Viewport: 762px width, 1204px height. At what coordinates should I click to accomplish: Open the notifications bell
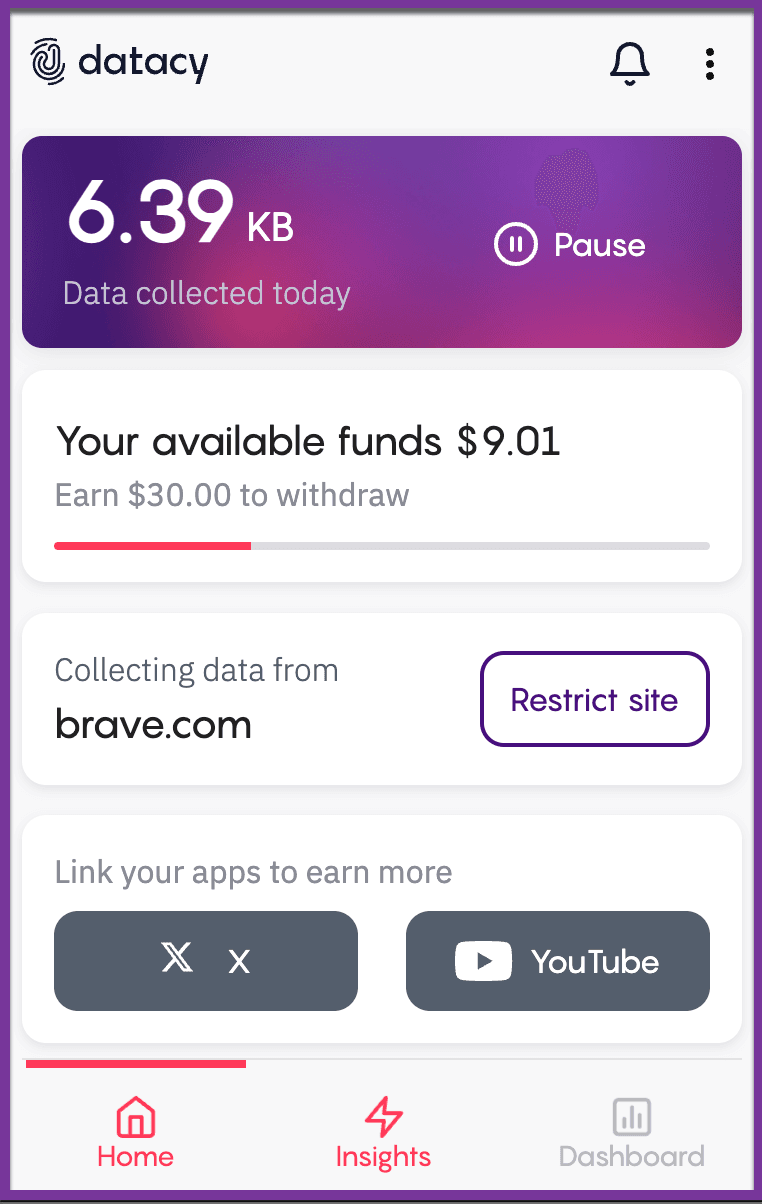pos(629,65)
